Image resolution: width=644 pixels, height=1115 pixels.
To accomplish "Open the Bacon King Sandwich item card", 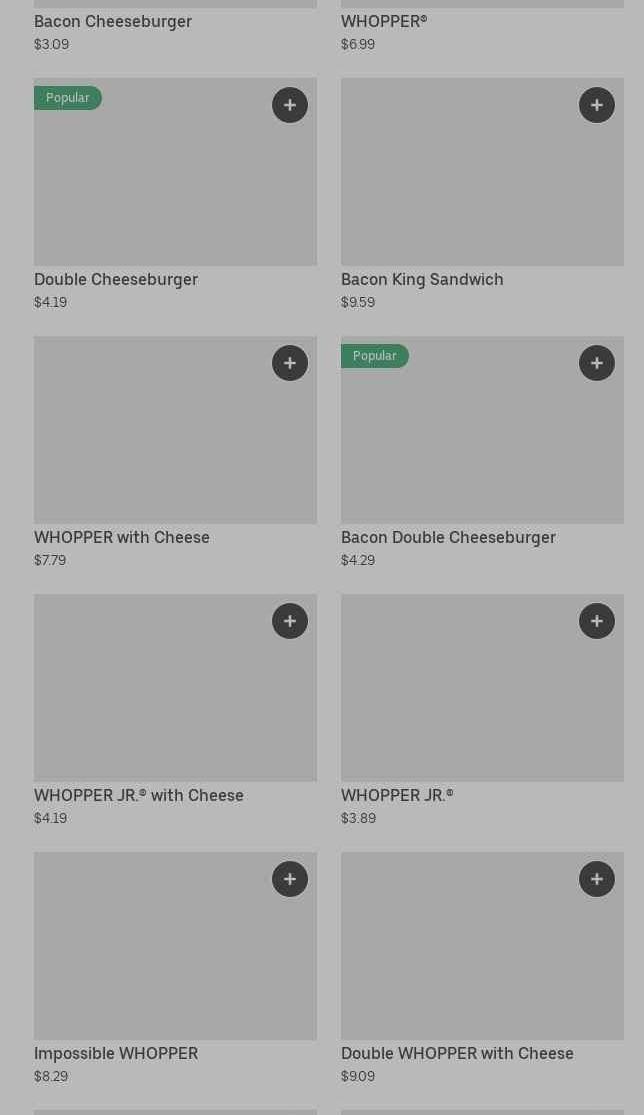I will click(482, 190).
